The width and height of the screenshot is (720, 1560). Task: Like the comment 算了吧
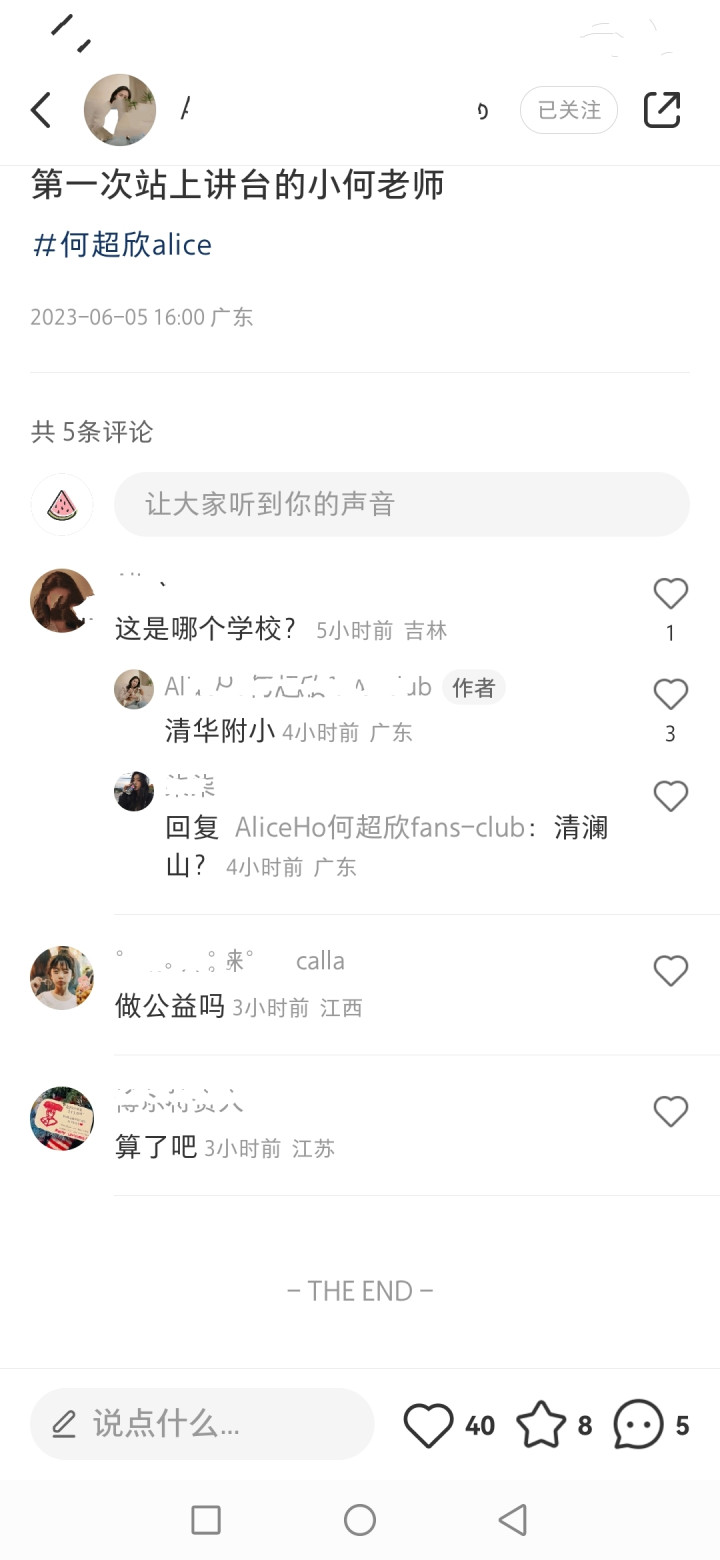pos(670,1111)
